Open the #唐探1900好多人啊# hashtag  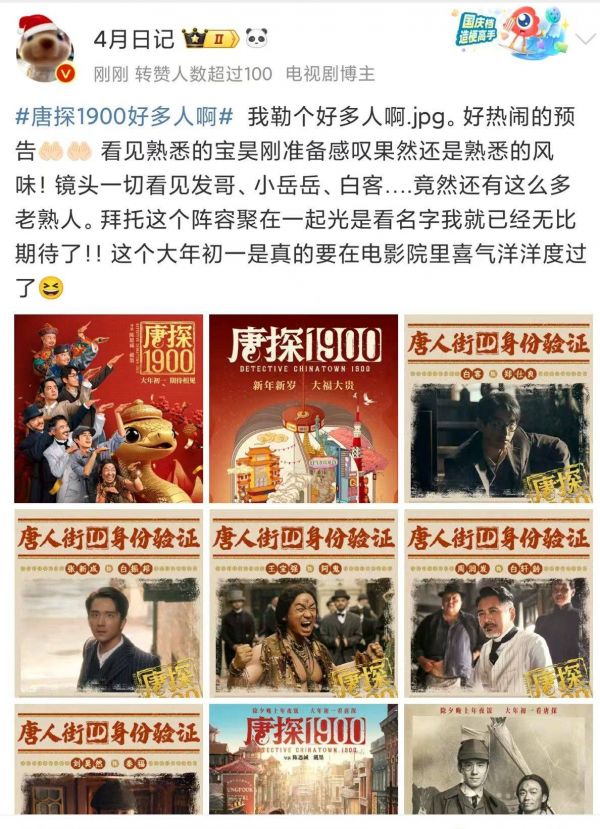coord(124,114)
